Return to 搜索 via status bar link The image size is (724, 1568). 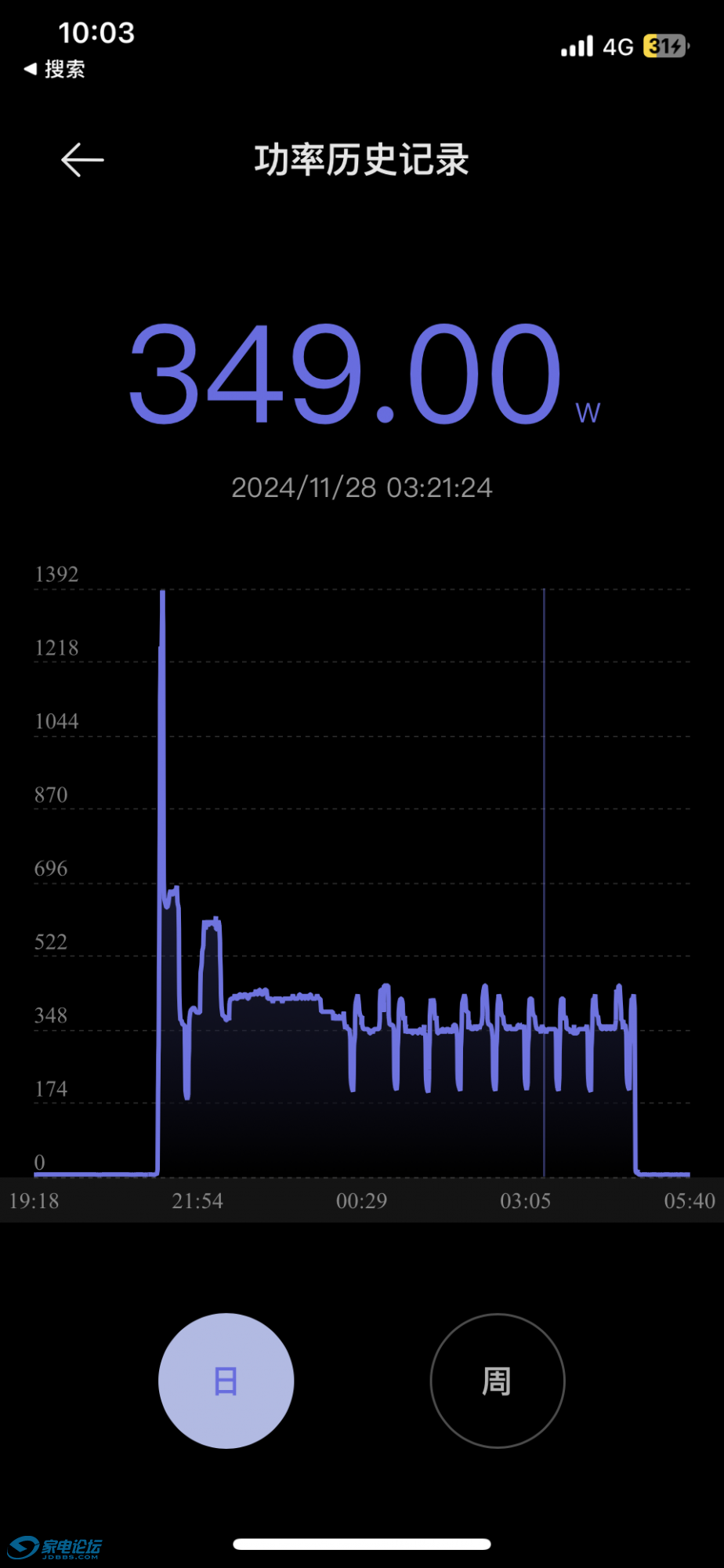coord(55,69)
